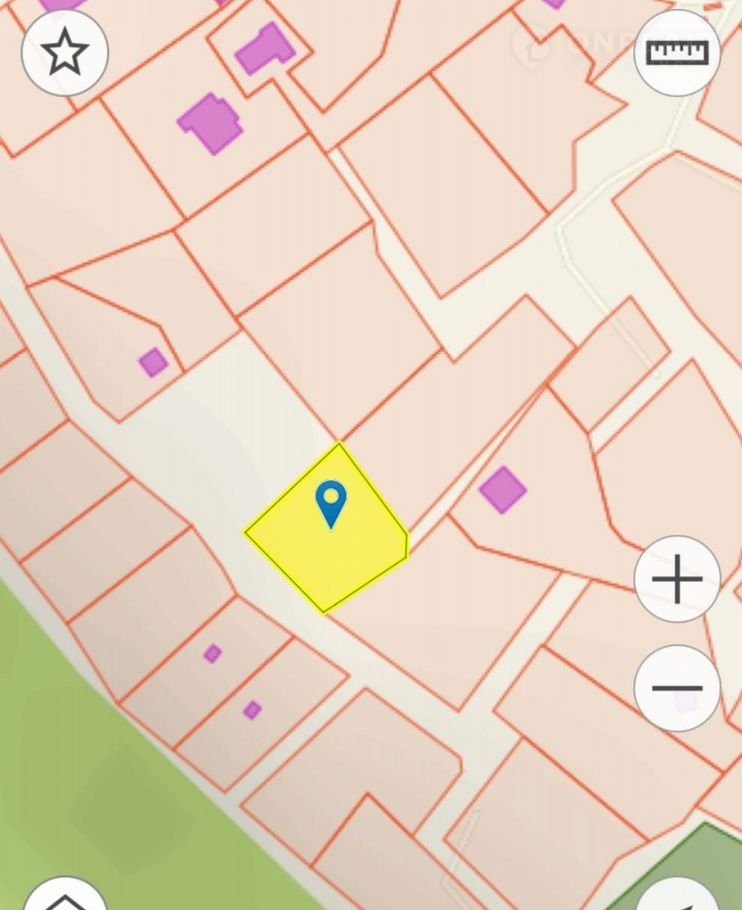
Task: Zoom out with the minus button
Action: 677,688
